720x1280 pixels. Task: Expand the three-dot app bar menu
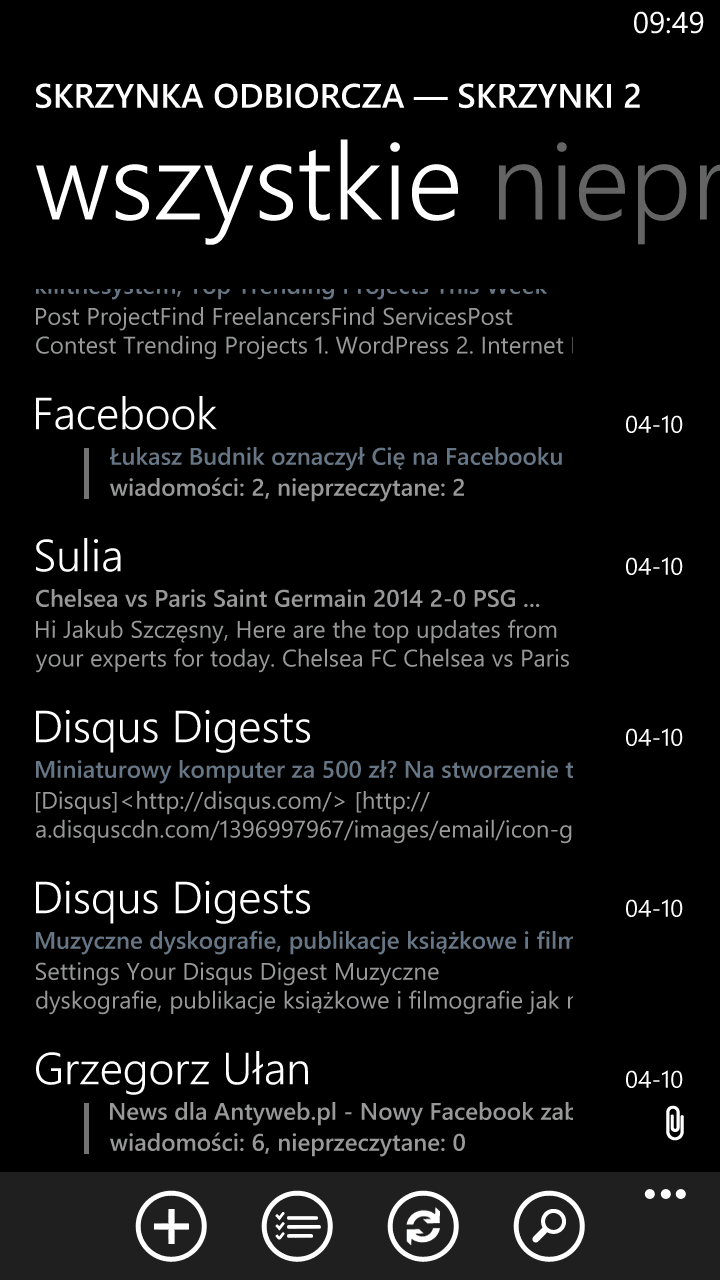665,1194
